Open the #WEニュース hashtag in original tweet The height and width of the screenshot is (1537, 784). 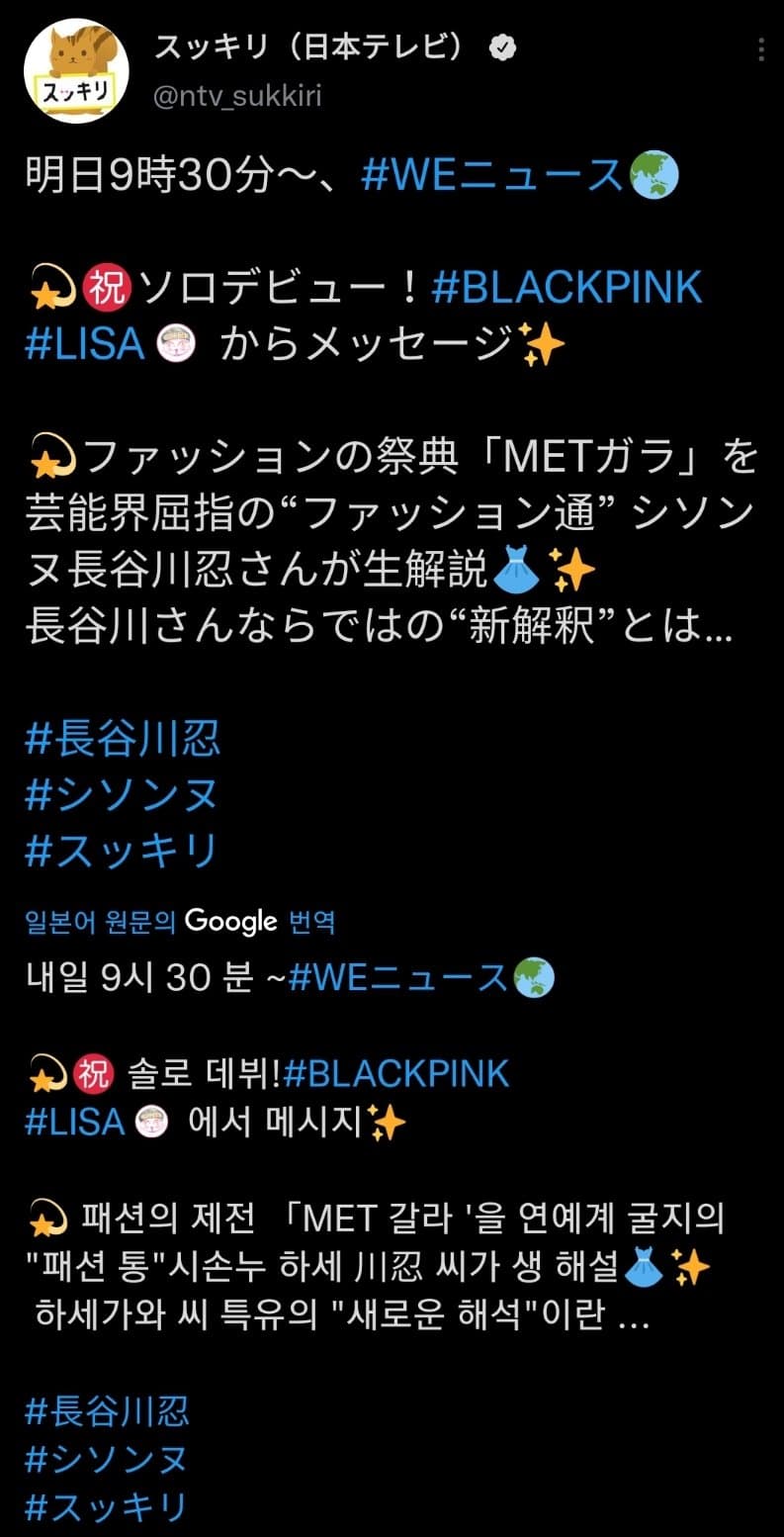494,178
